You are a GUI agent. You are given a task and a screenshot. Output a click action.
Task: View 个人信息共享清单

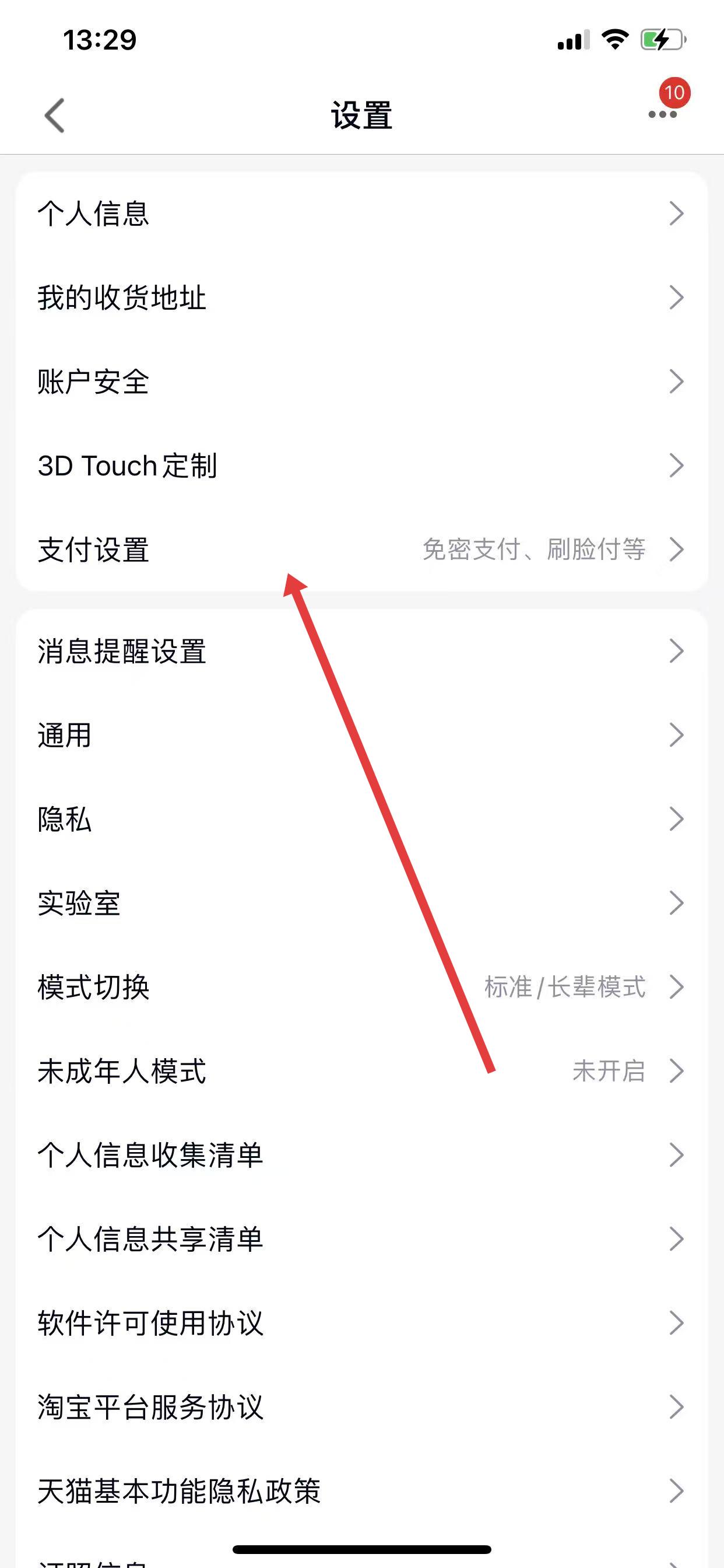(x=361, y=1240)
